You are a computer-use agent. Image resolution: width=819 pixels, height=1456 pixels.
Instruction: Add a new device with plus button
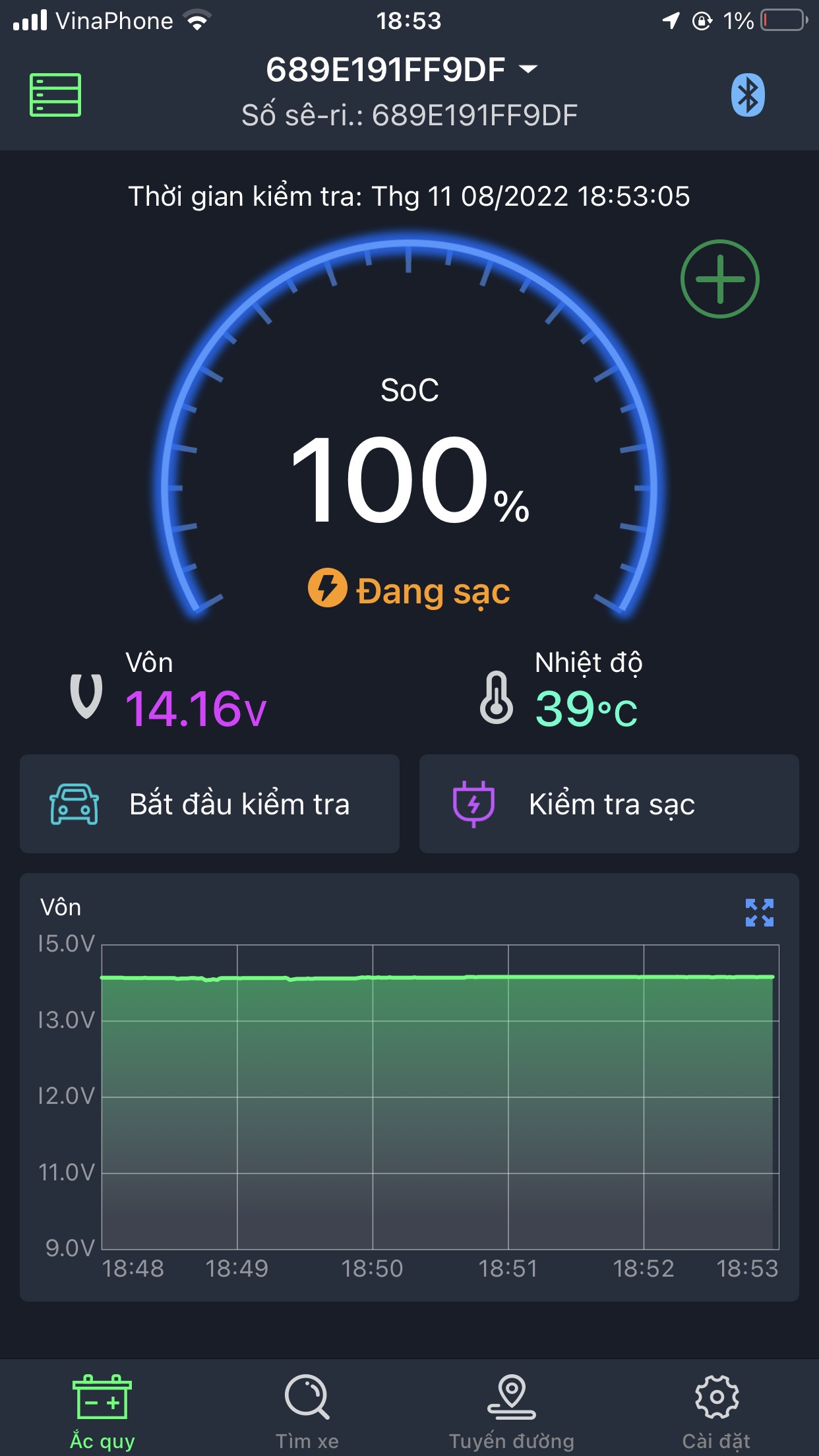click(x=719, y=279)
